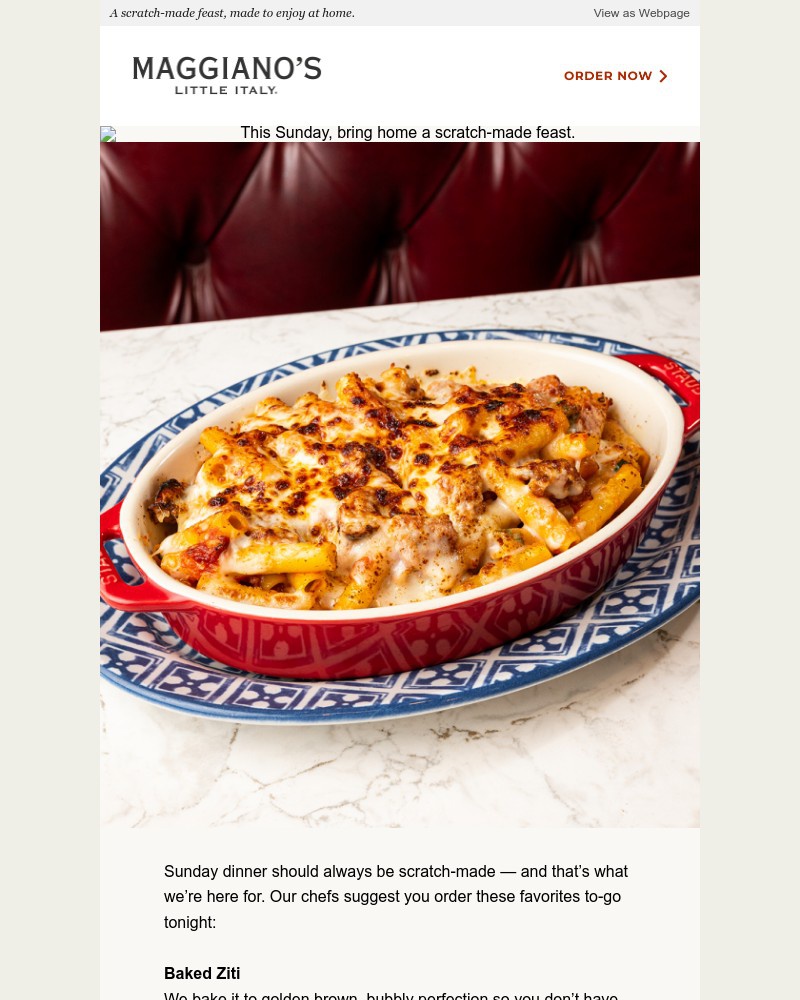Click the Baked Ziti heading
This screenshot has height=1000, width=800.
pos(202,973)
